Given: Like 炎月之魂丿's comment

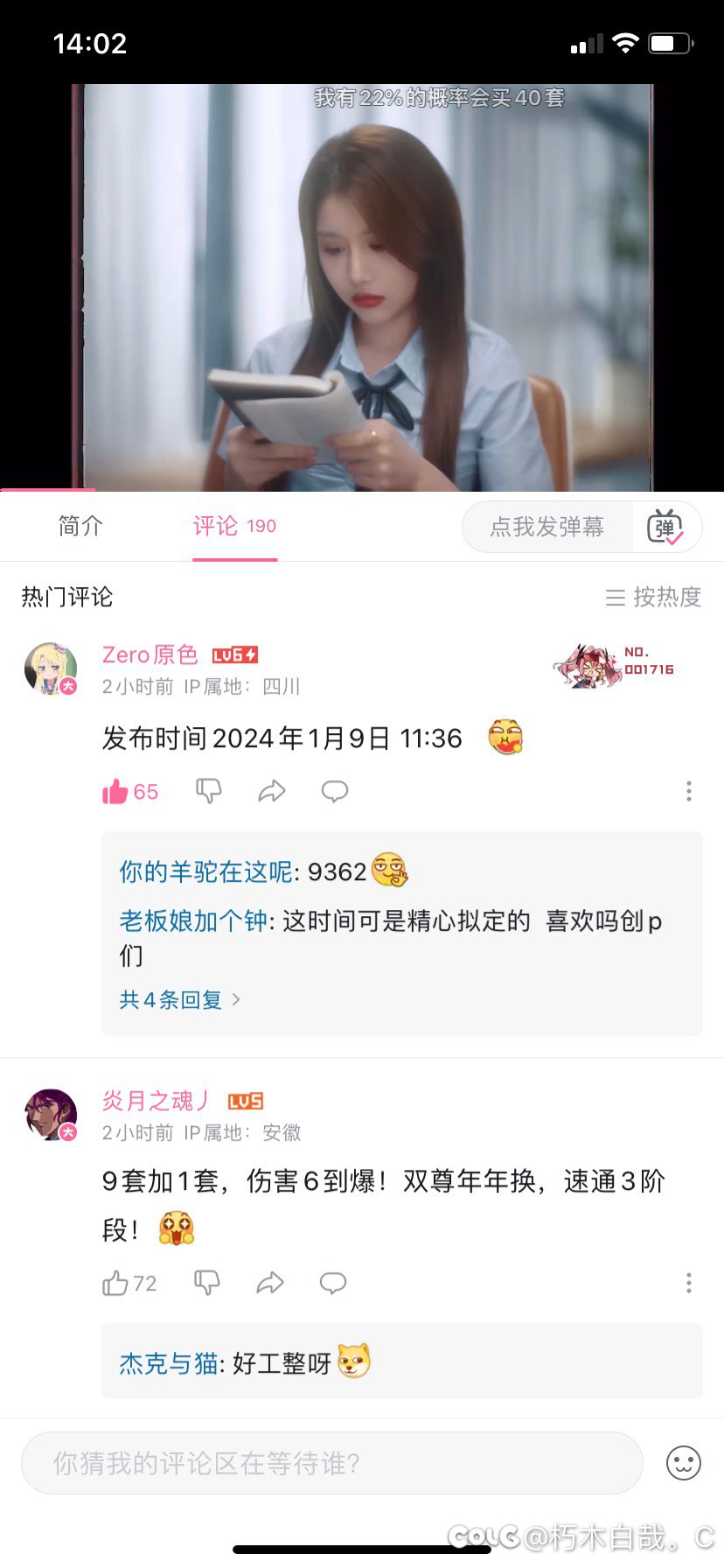Looking at the screenshot, I should (115, 1284).
